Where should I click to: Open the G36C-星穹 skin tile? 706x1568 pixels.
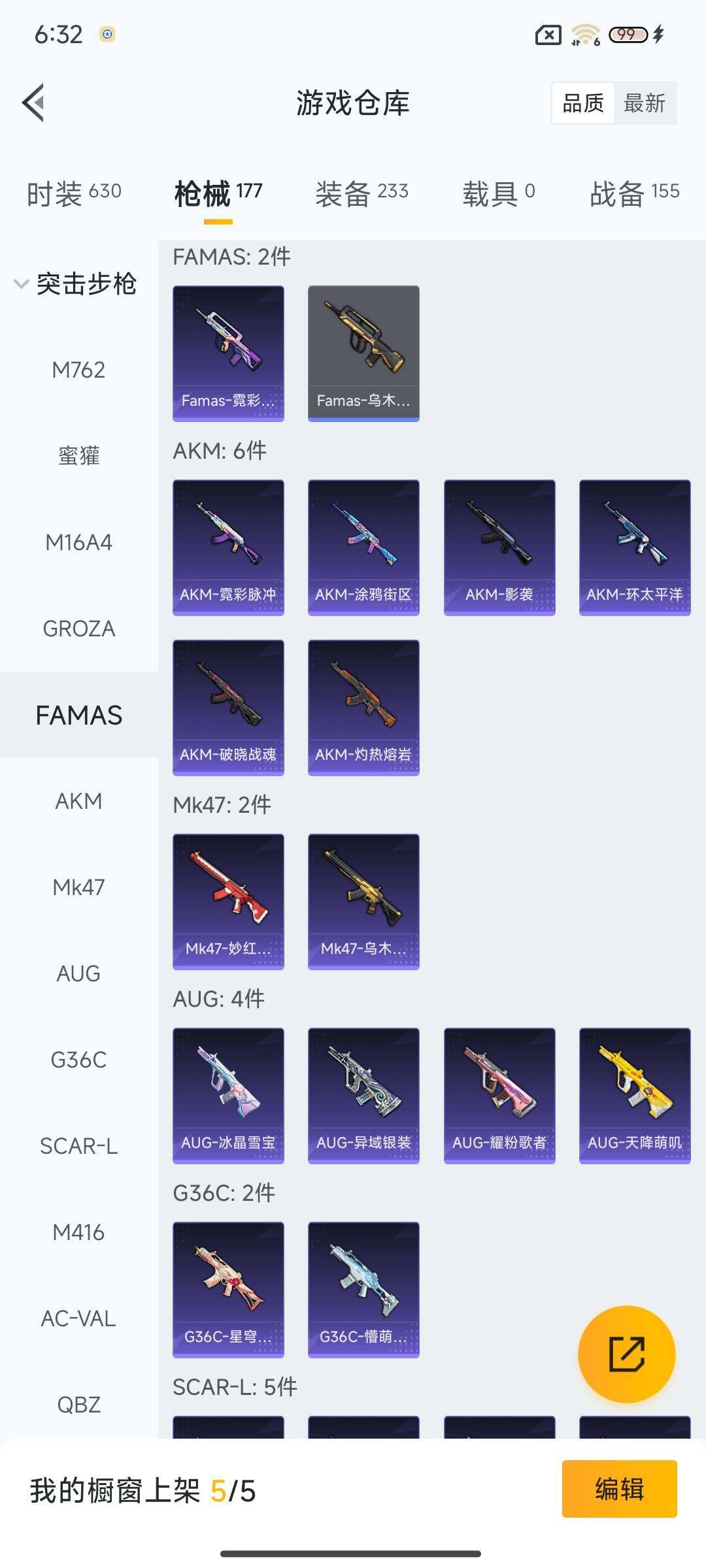point(228,1290)
